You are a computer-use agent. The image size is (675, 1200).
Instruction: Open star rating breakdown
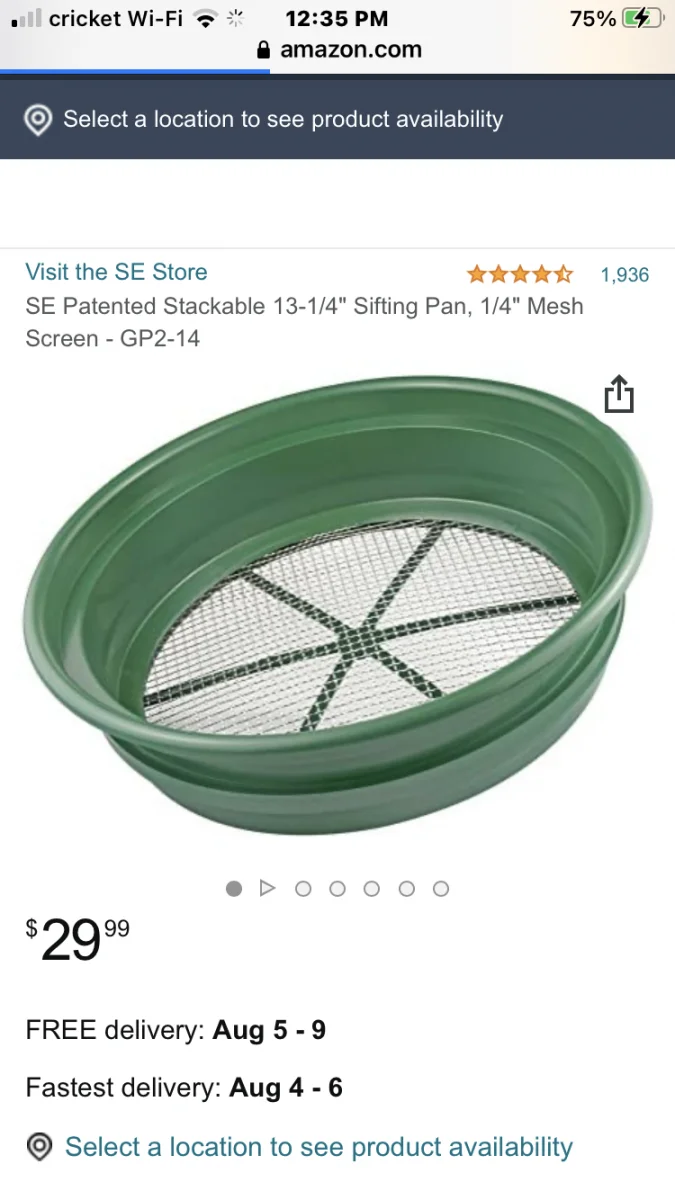519,274
